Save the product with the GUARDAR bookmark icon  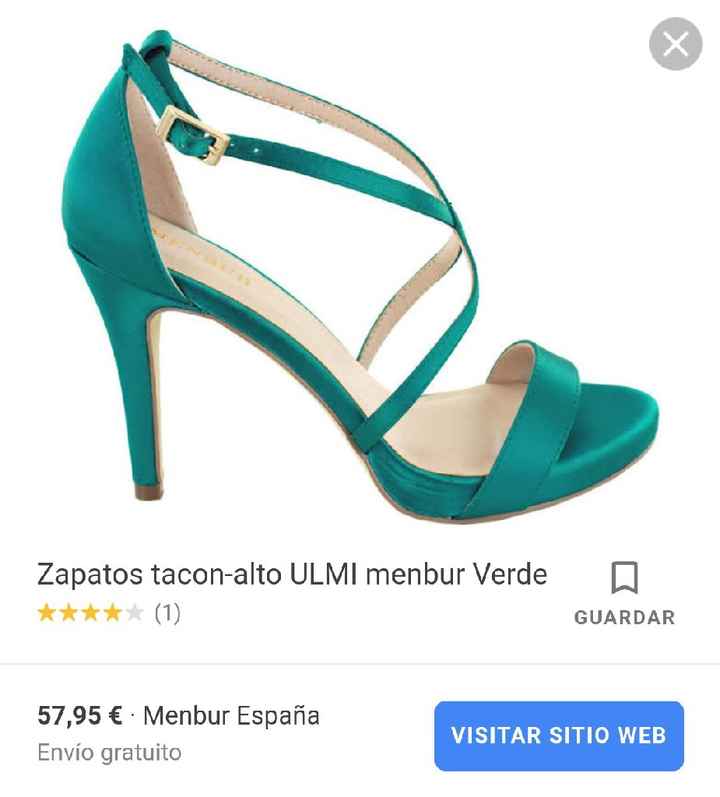[x=623, y=576]
